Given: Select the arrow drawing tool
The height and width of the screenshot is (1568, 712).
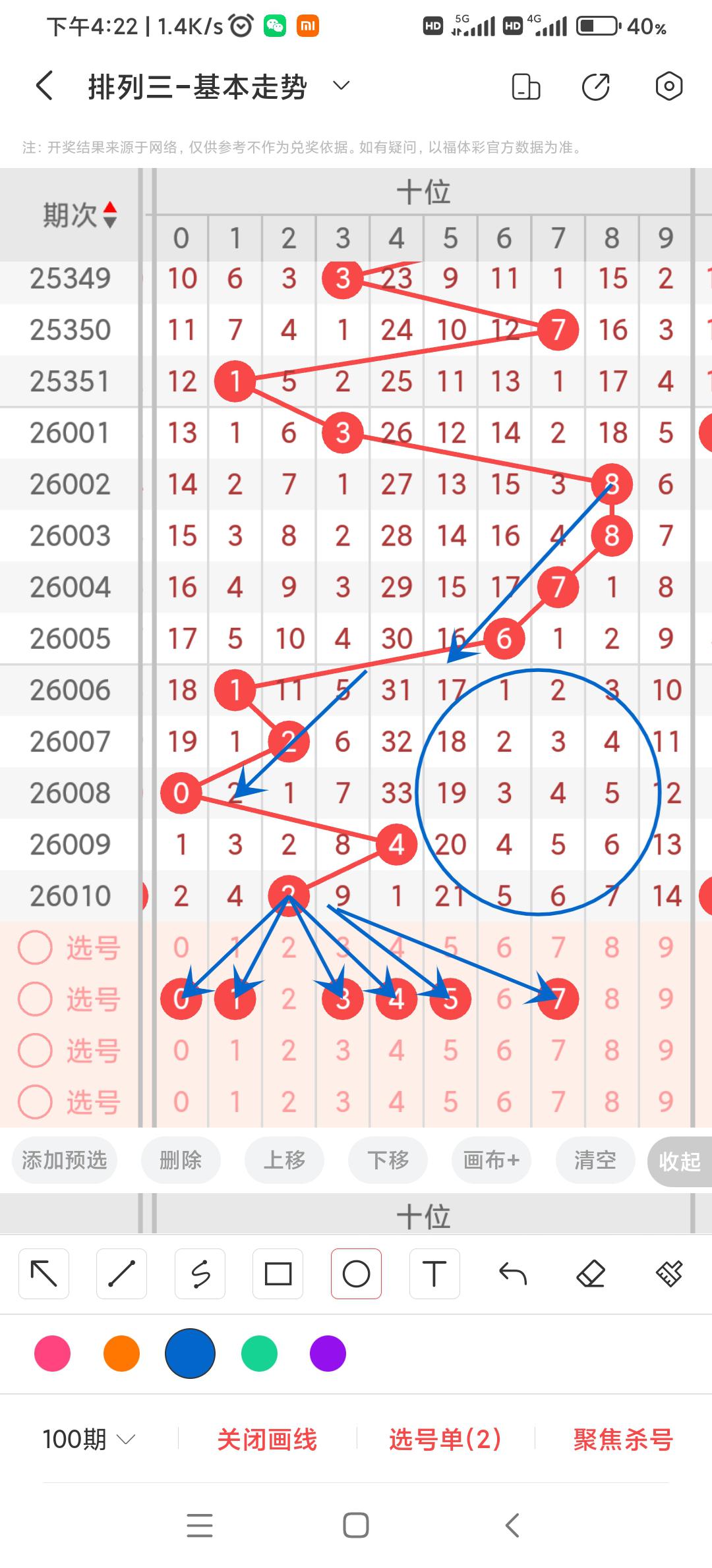Looking at the screenshot, I should click(x=44, y=1274).
